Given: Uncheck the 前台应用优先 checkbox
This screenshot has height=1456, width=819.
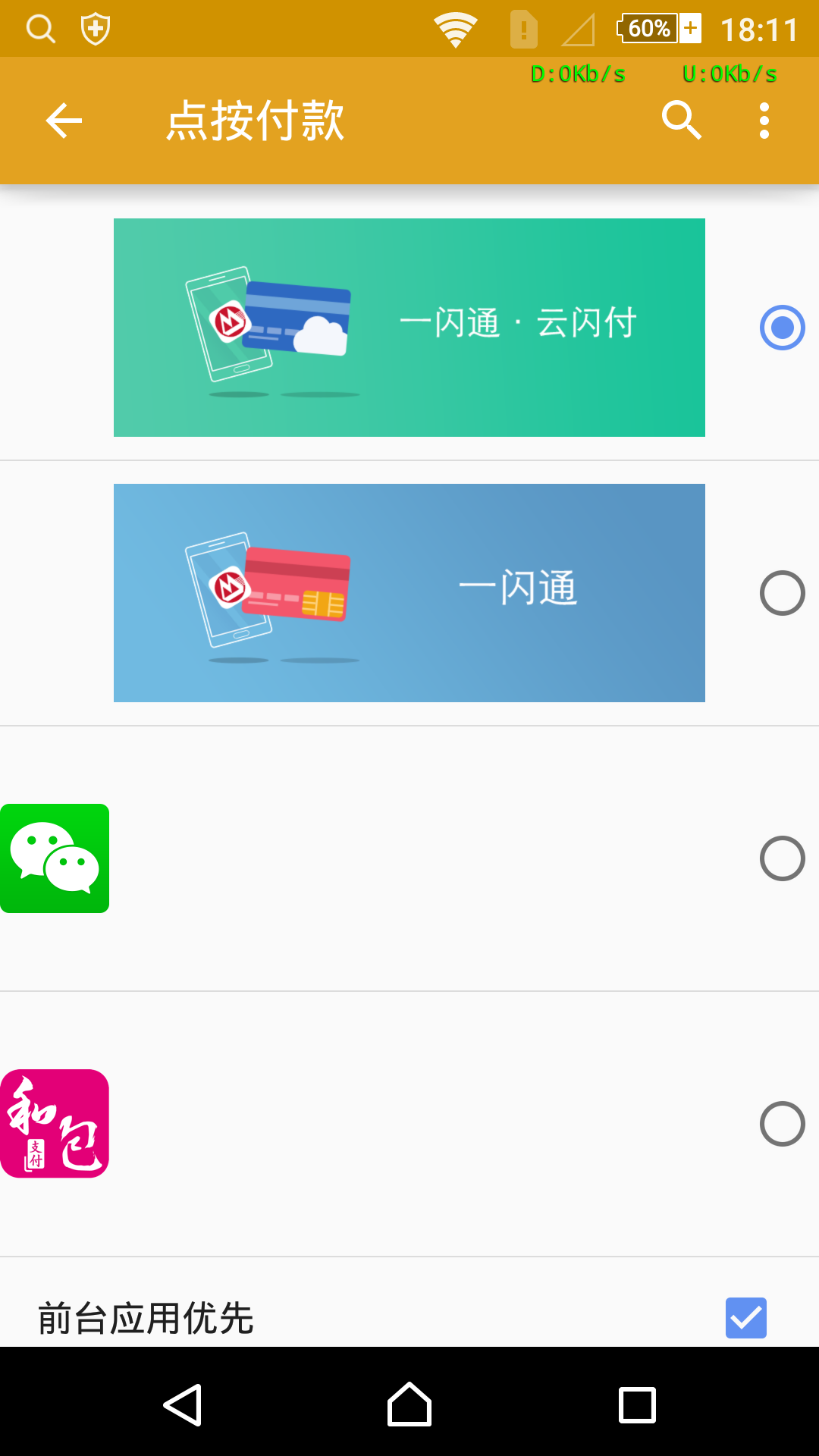Looking at the screenshot, I should 746,1318.
